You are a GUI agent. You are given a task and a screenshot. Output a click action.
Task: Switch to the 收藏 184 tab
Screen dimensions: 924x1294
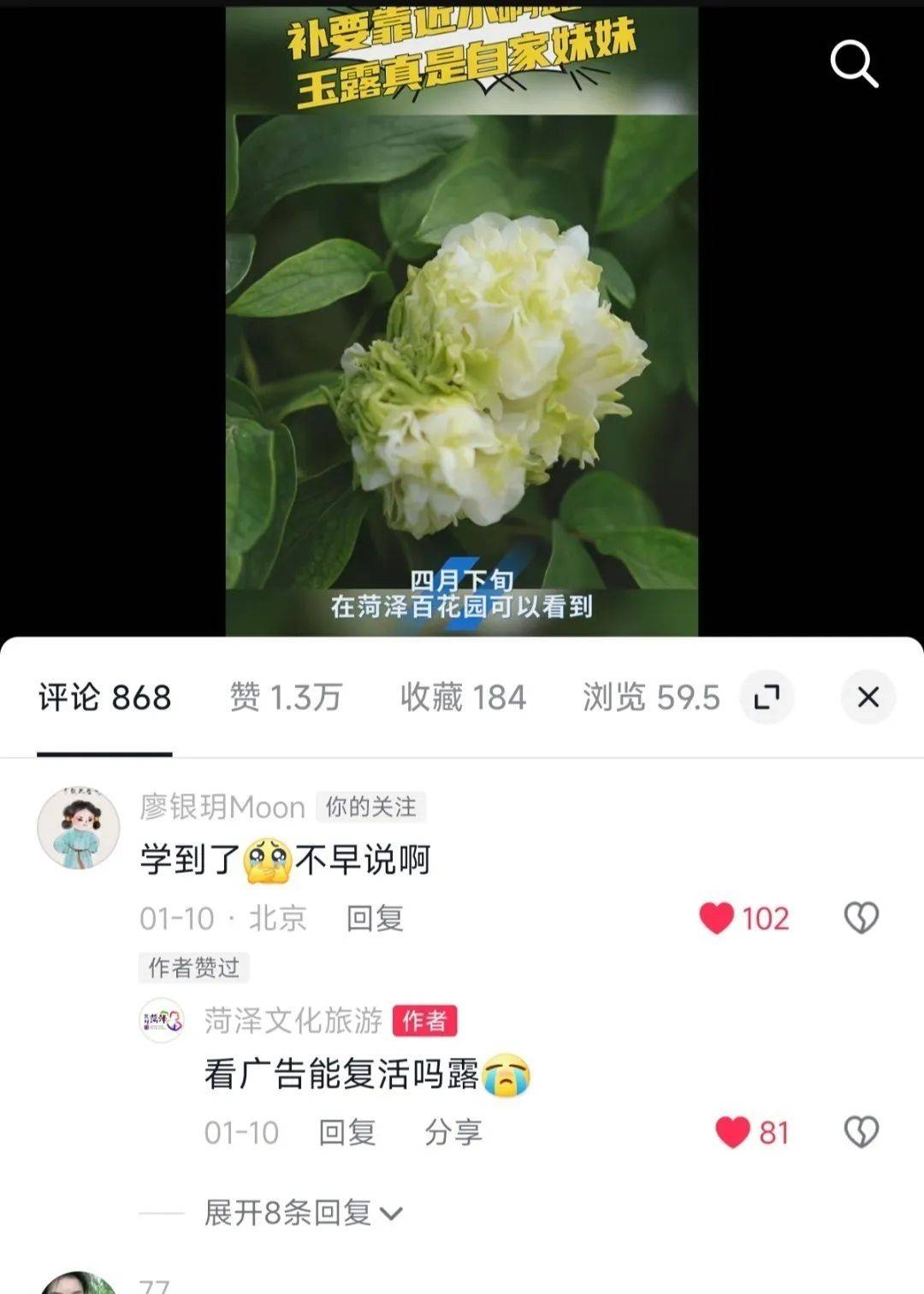pyautogui.click(x=463, y=697)
